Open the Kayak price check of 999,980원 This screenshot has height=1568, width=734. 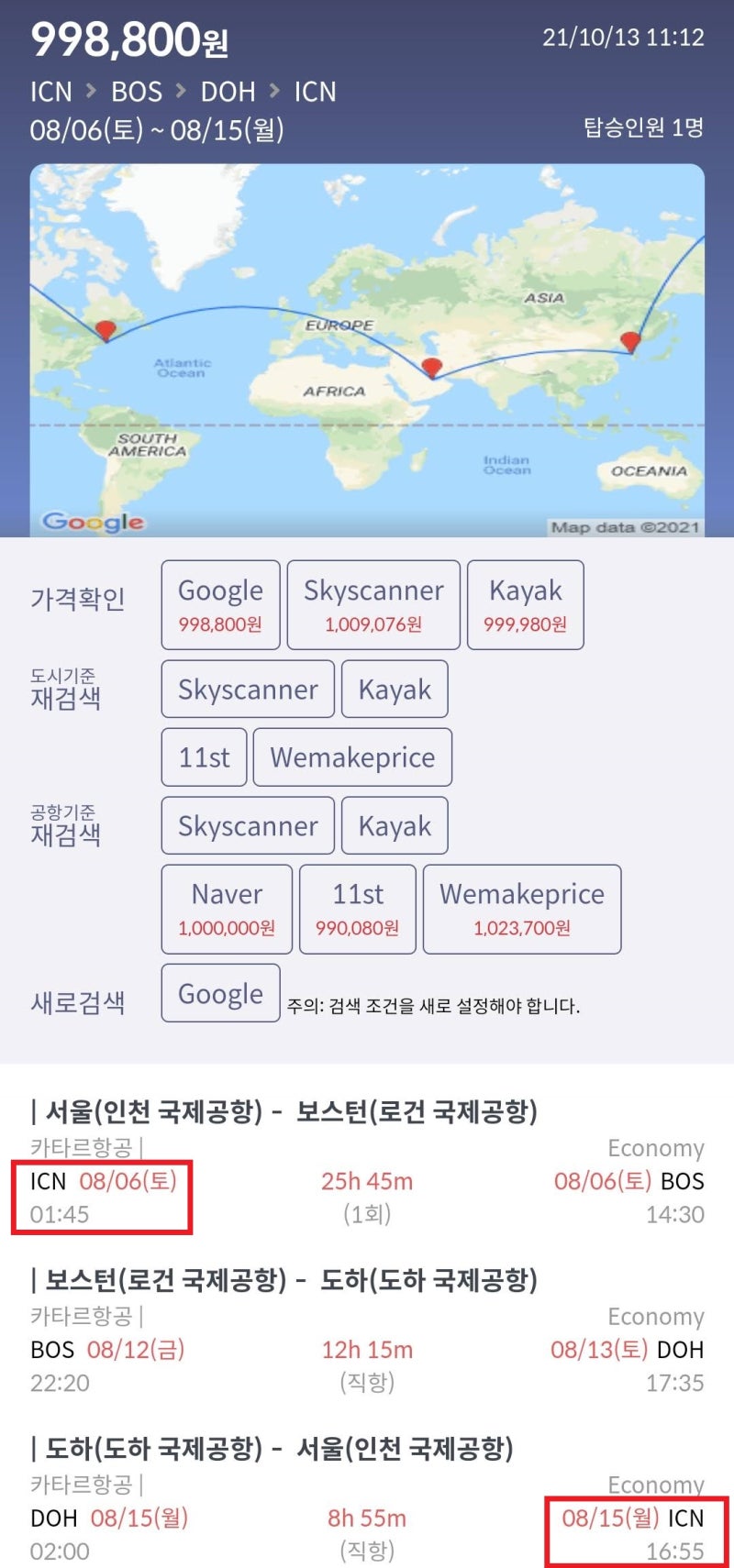coord(526,605)
